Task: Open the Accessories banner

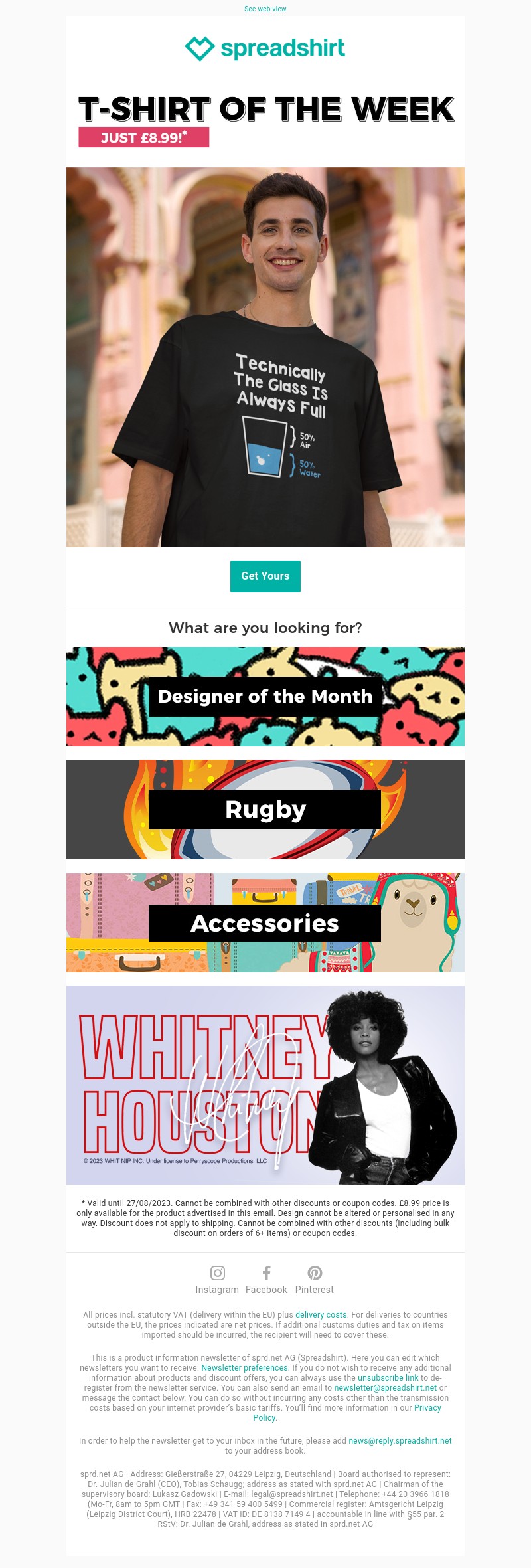Action: (265, 922)
